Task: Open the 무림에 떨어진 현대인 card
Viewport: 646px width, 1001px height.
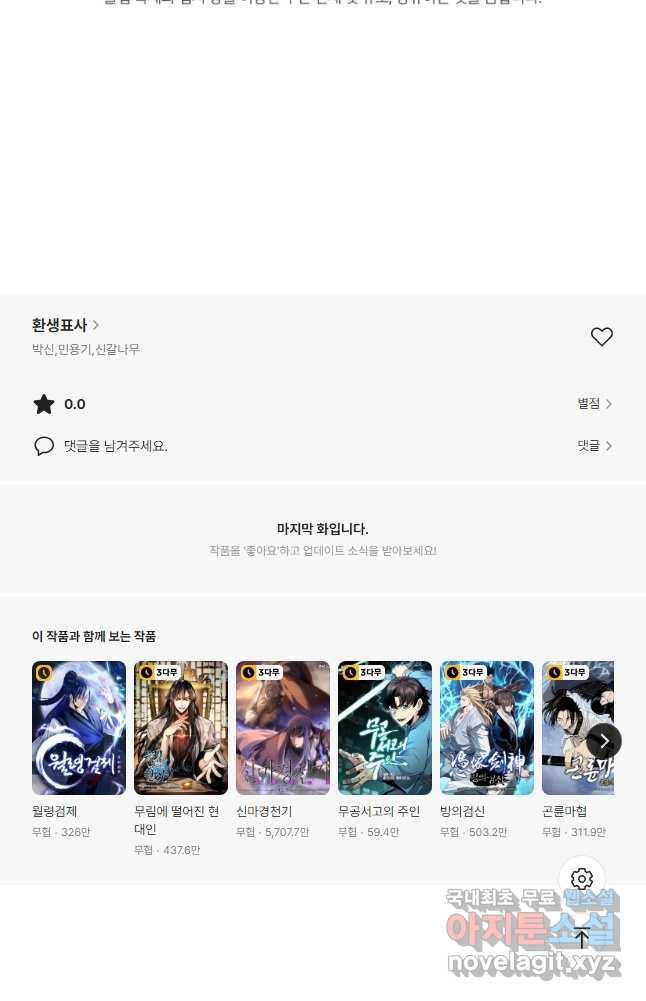Action: pyautogui.click(x=181, y=728)
